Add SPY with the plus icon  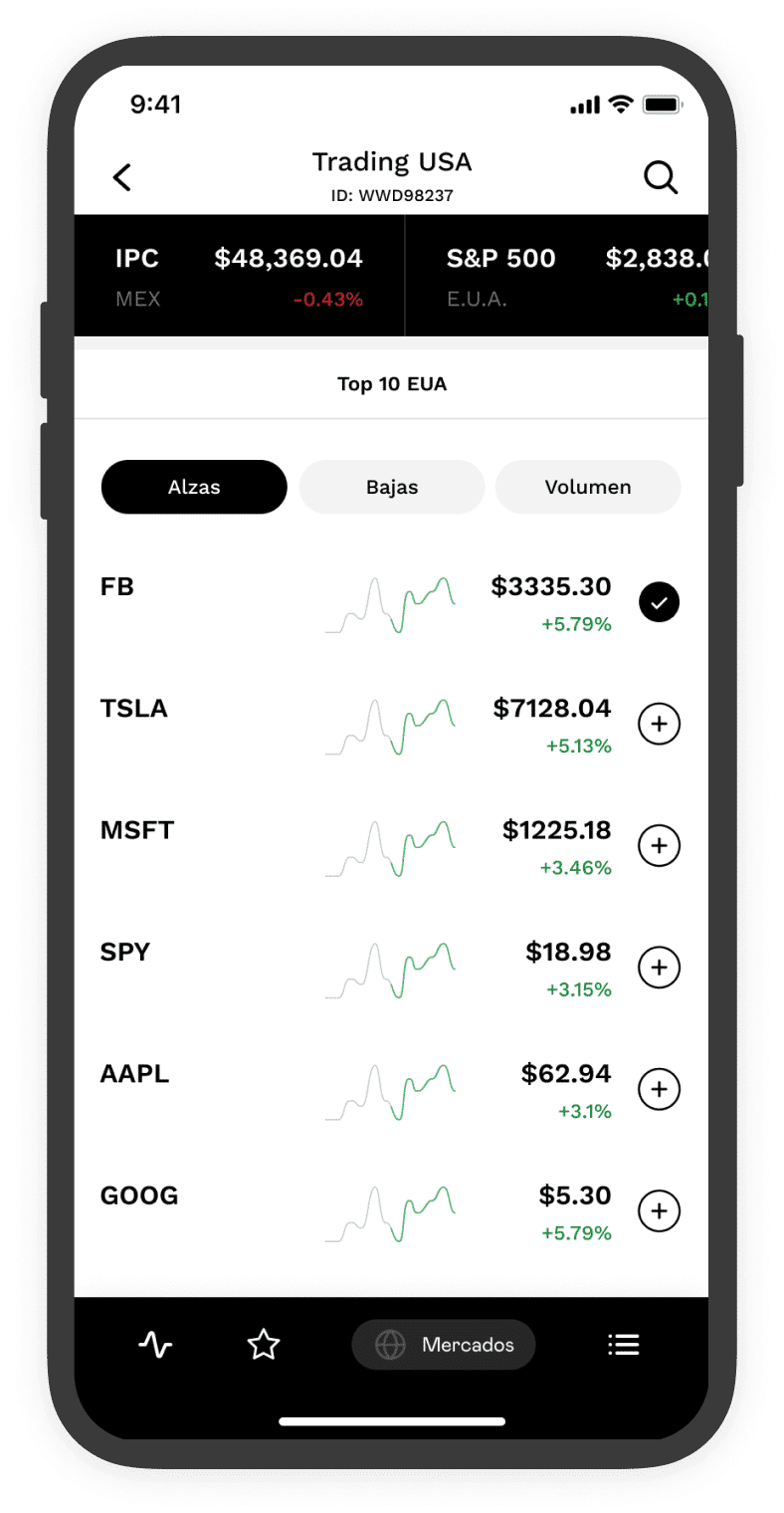[659, 968]
